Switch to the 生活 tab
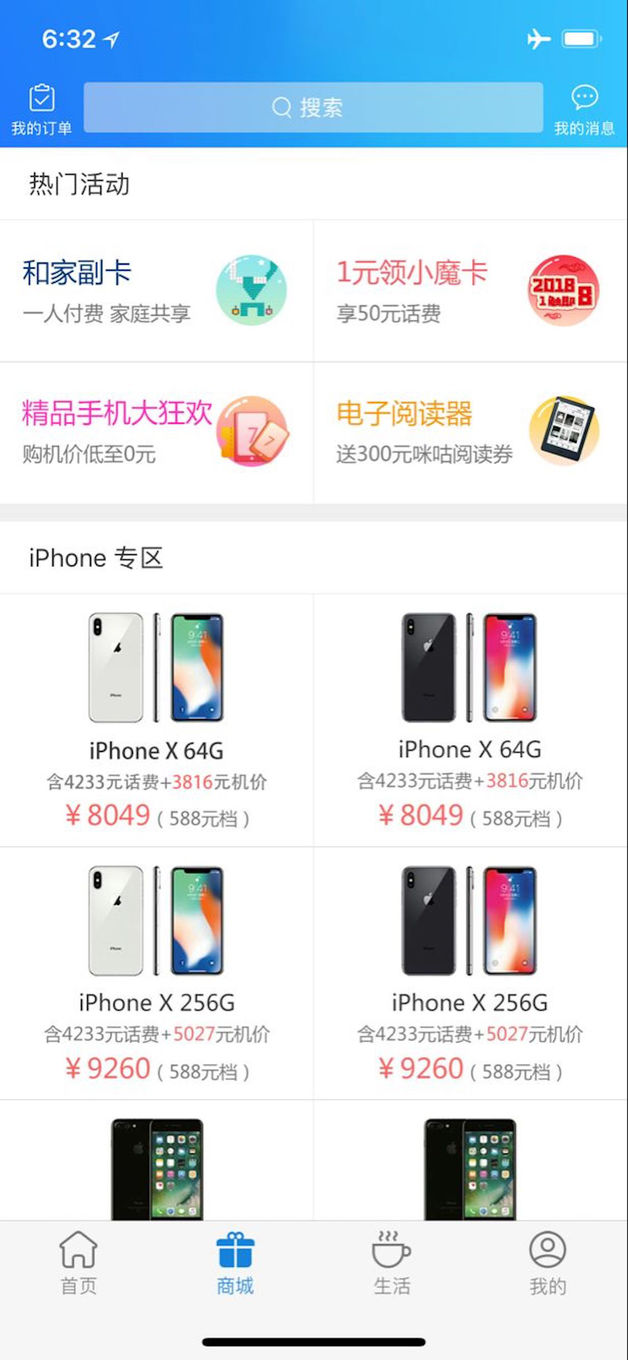The width and height of the screenshot is (628, 1360). [x=392, y=1263]
